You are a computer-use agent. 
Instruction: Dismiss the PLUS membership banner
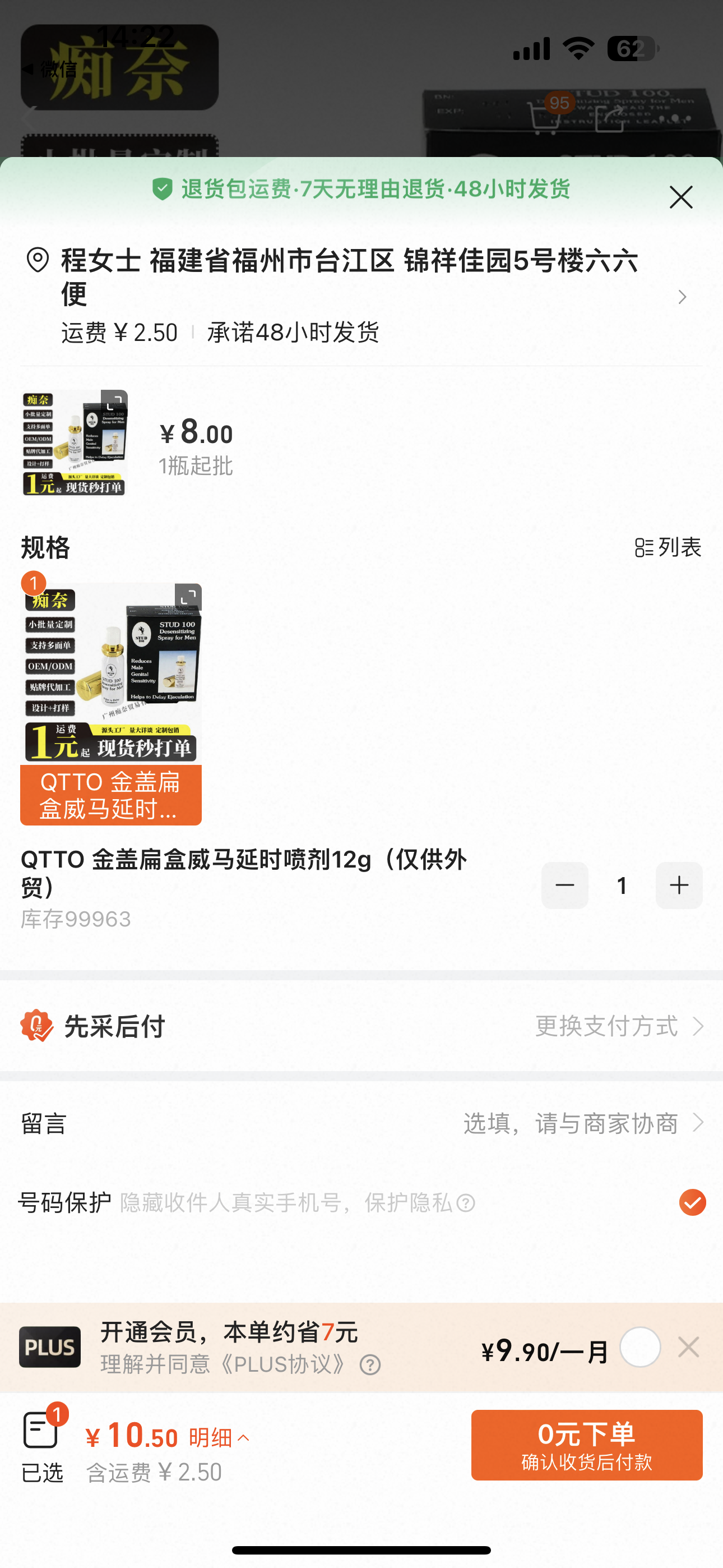[x=688, y=1347]
